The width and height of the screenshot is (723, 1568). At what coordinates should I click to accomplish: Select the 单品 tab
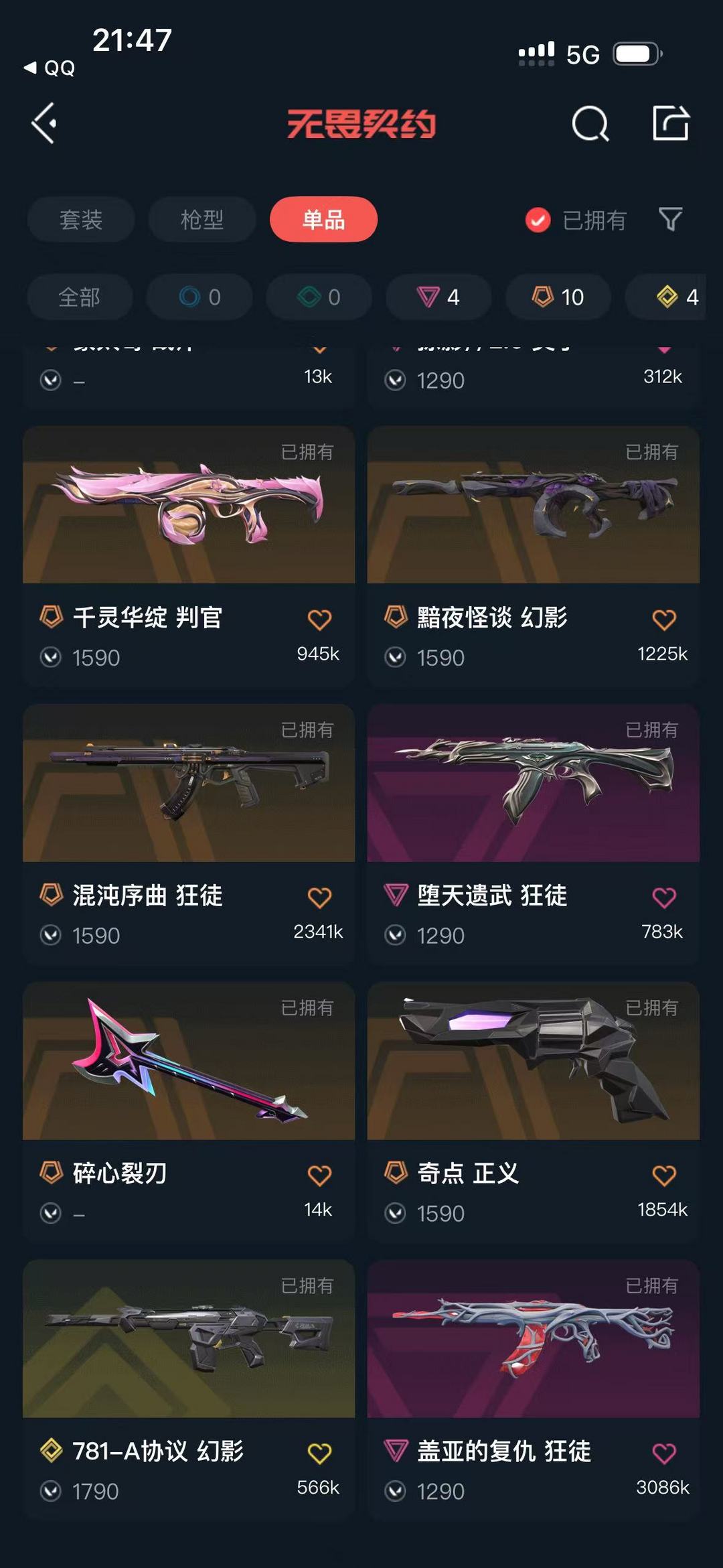(x=323, y=219)
